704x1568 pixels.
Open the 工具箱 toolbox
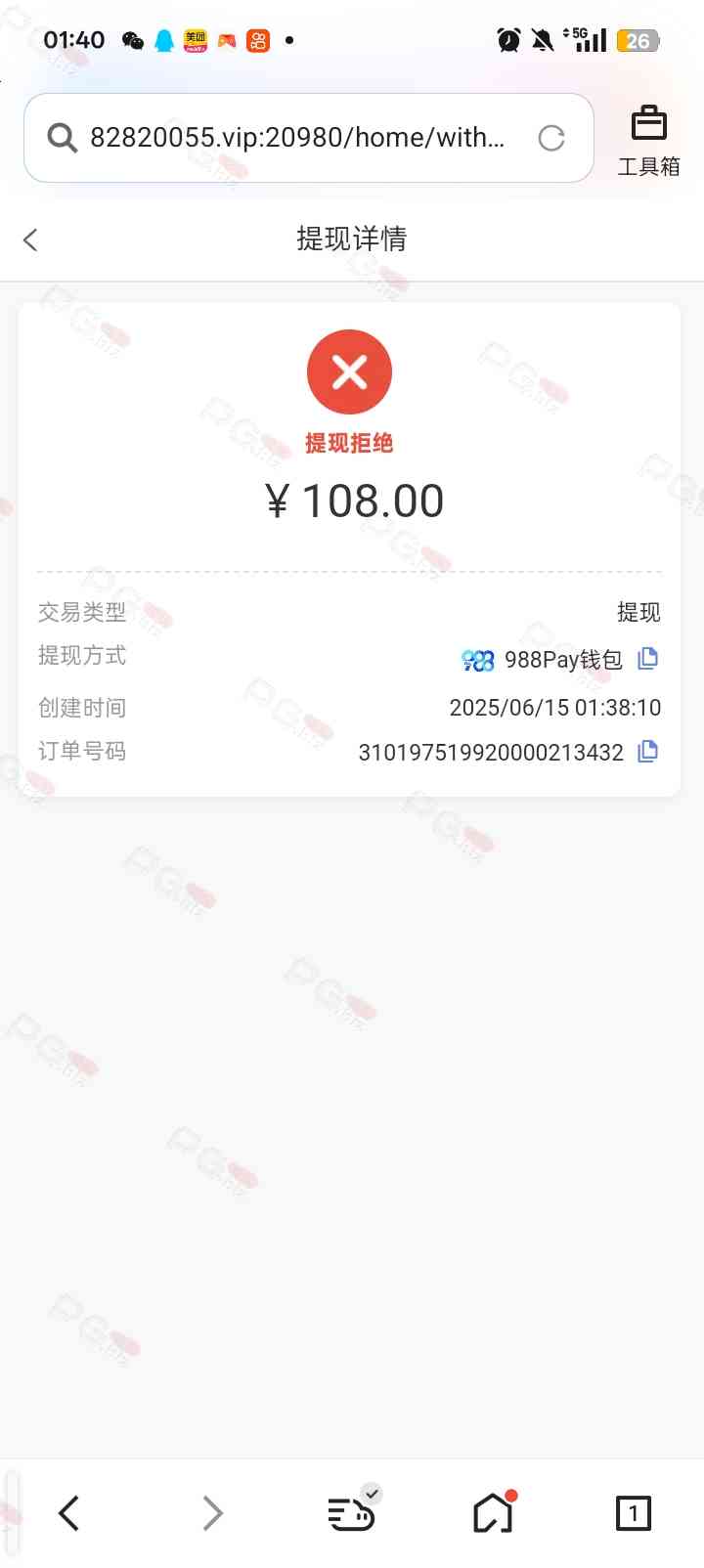[x=648, y=141]
